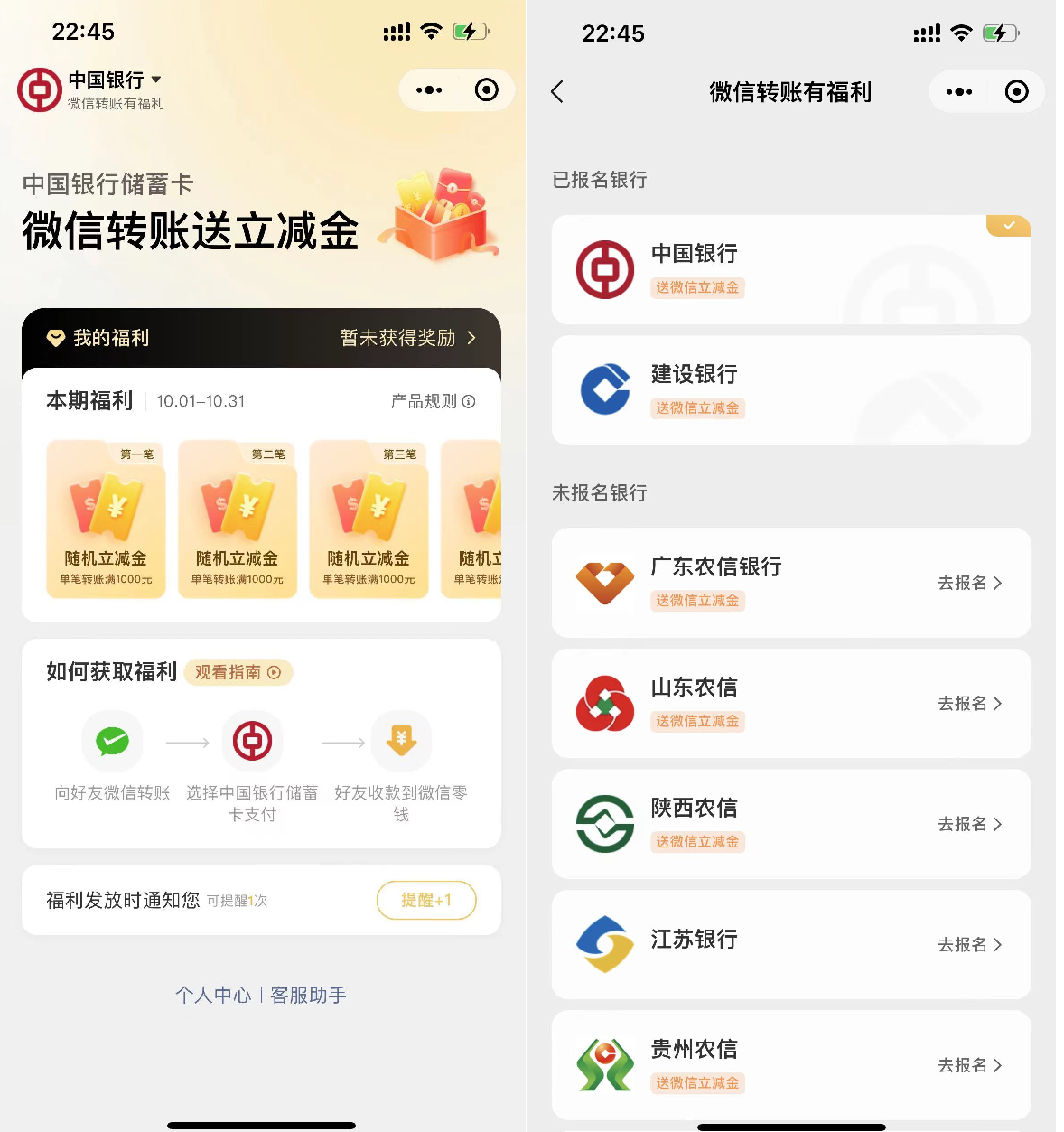The image size is (1064, 1132).
Task: Select the 第一笔 随机立减金 coupon card
Action: (106, 519)
